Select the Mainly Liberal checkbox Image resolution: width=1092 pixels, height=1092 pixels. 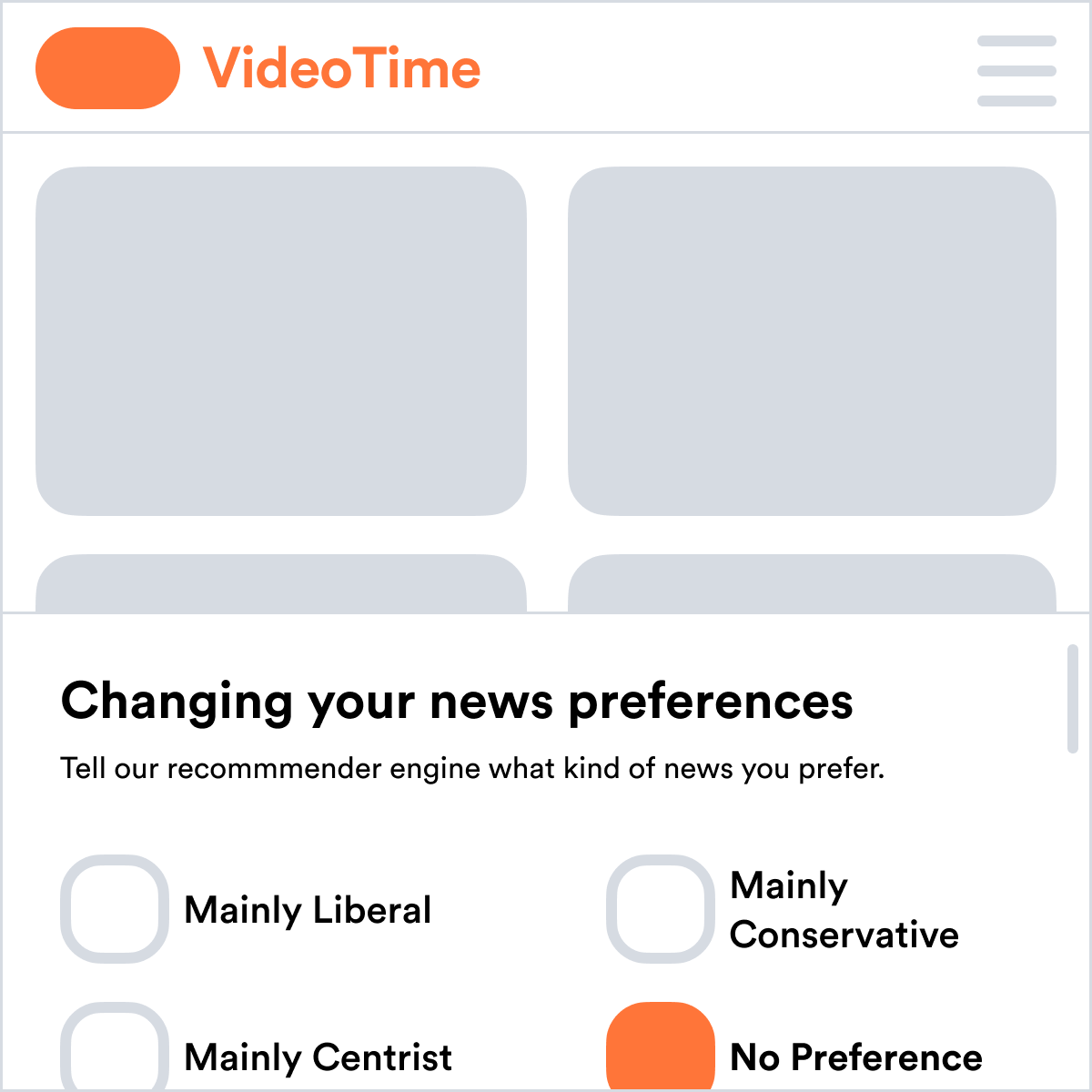(x=115, y=909)
